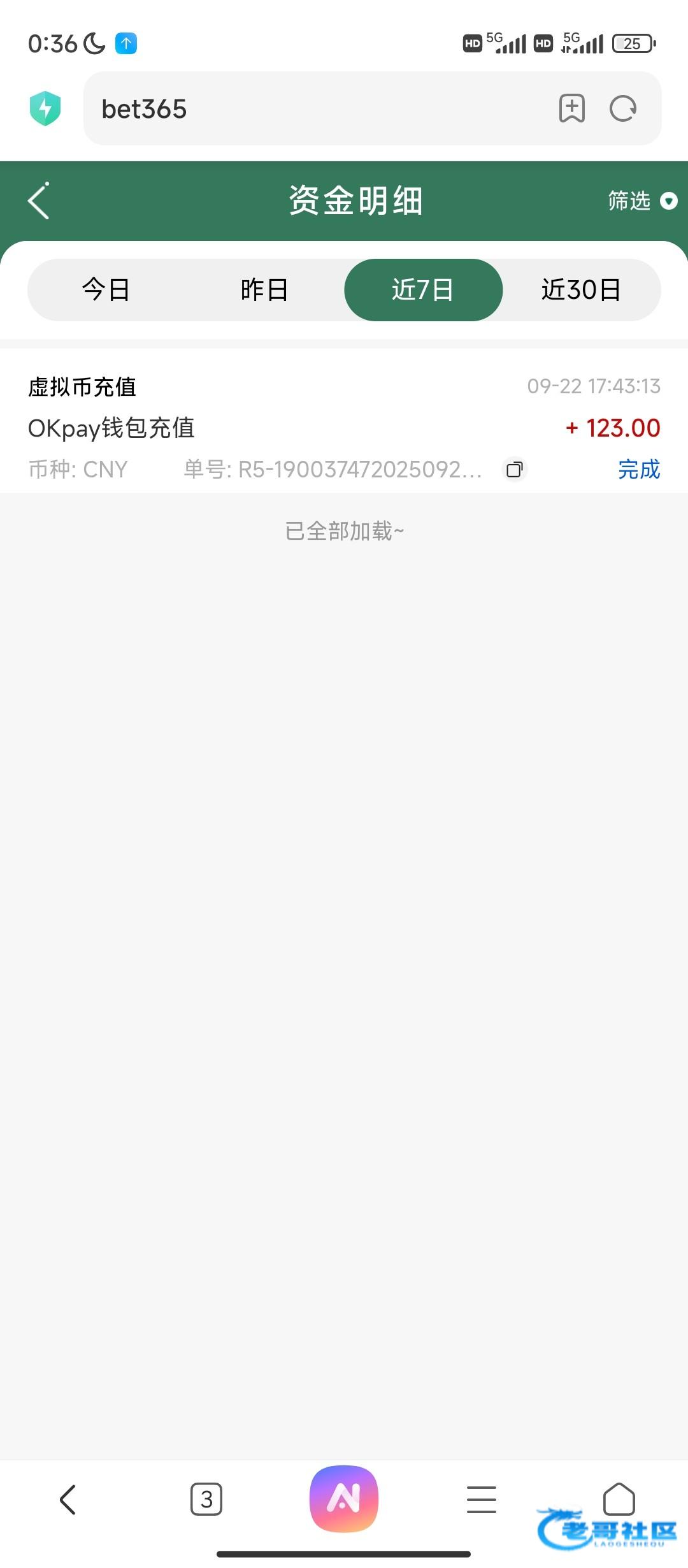This screenshot has height=1568, width=688.
Task: Navigate back with the browser's bottom arrow
Action: pyautogui.click(x=68, y=1499)
